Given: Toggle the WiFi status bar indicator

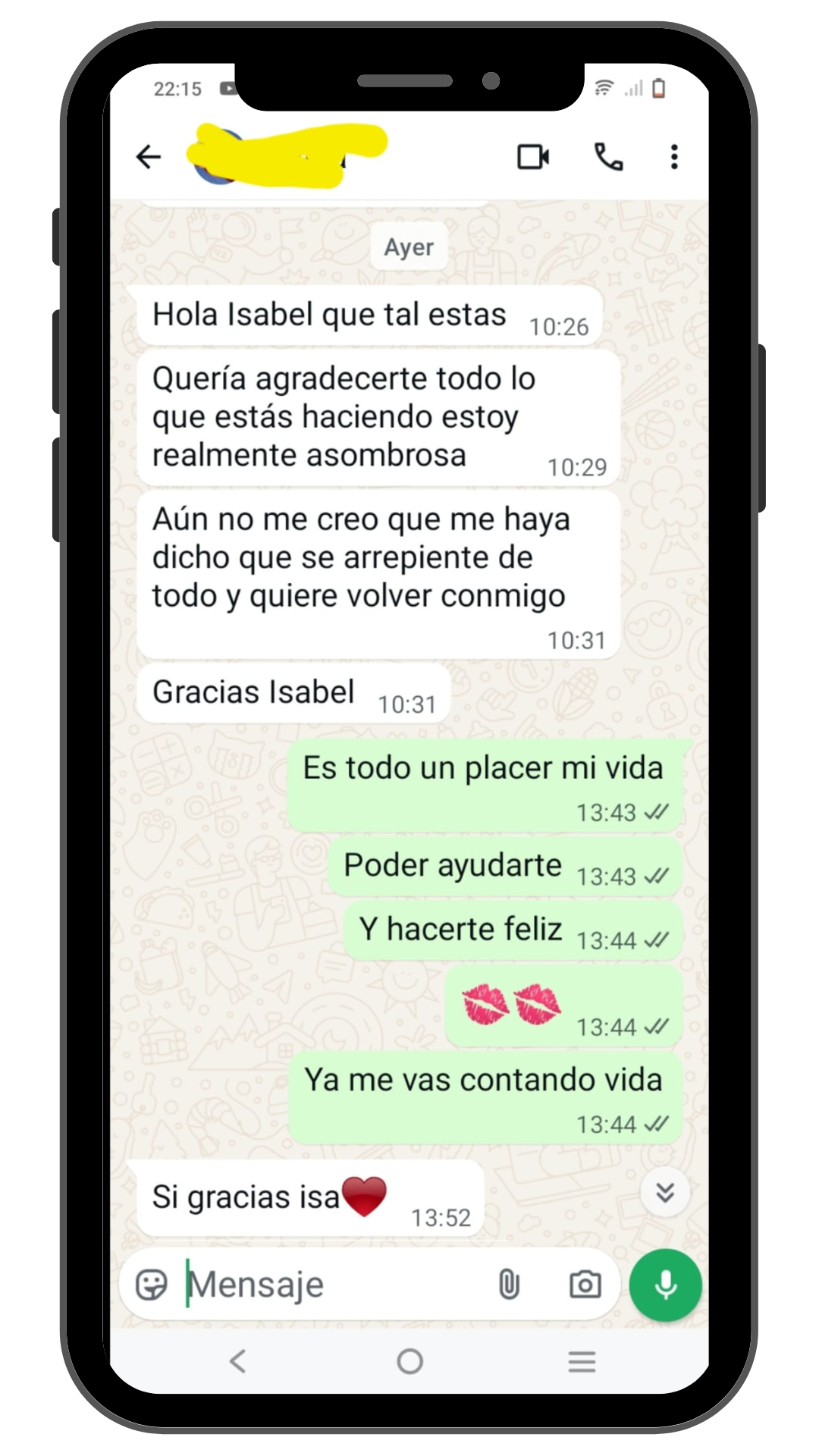Looking at the screenshot, I should click(x=603, y=86).
